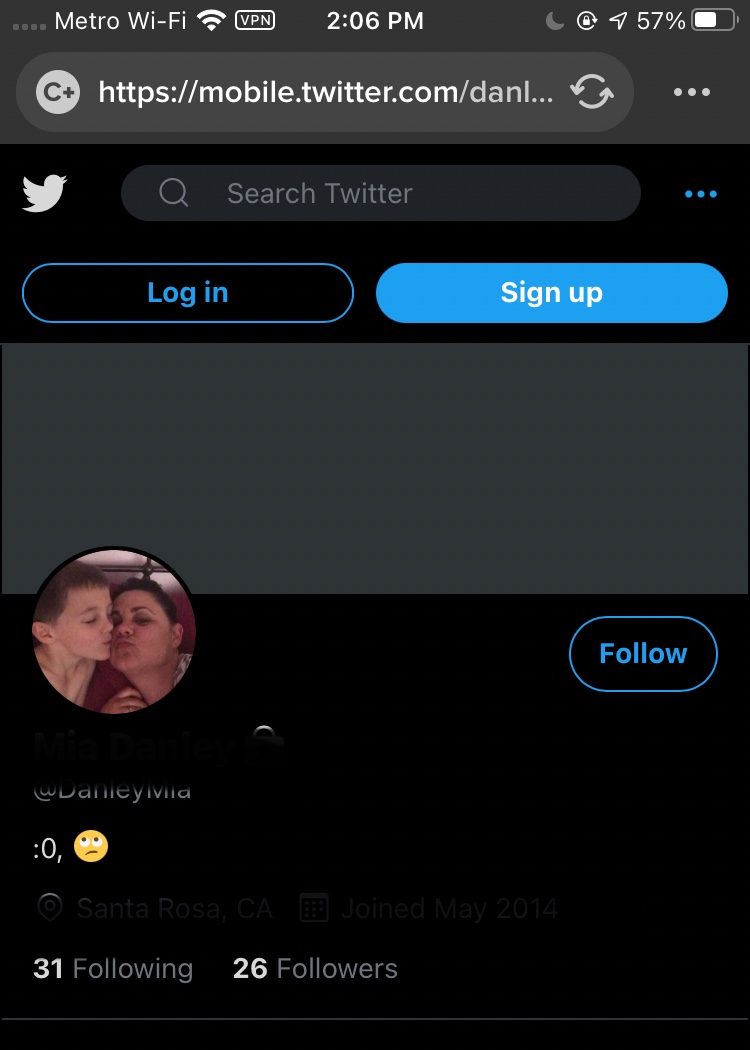Open Twitter's blue more options dots
The height and width of the screenshot is (1050, 750).
(x=700, y=194)
